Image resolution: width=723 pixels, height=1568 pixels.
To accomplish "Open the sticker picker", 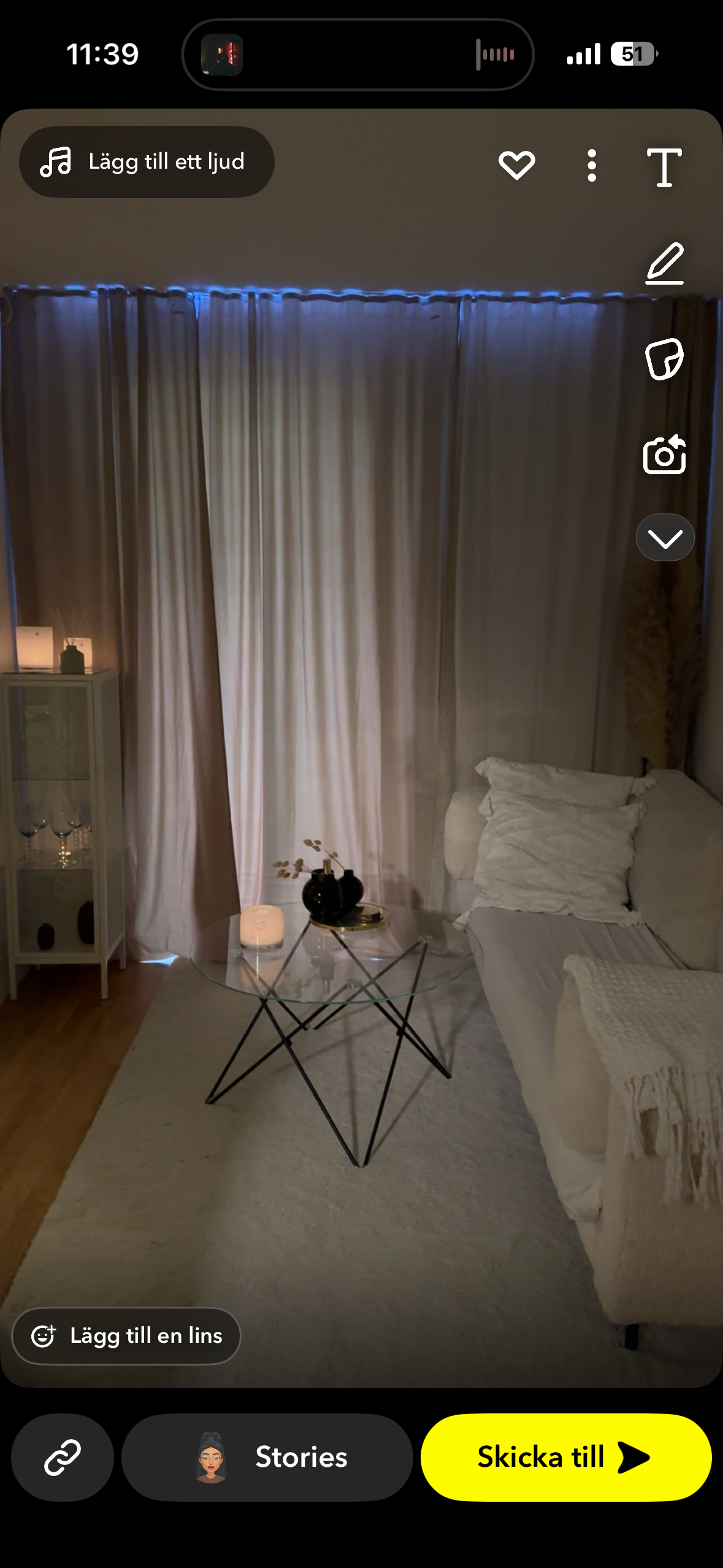I will tap(664, 359).
